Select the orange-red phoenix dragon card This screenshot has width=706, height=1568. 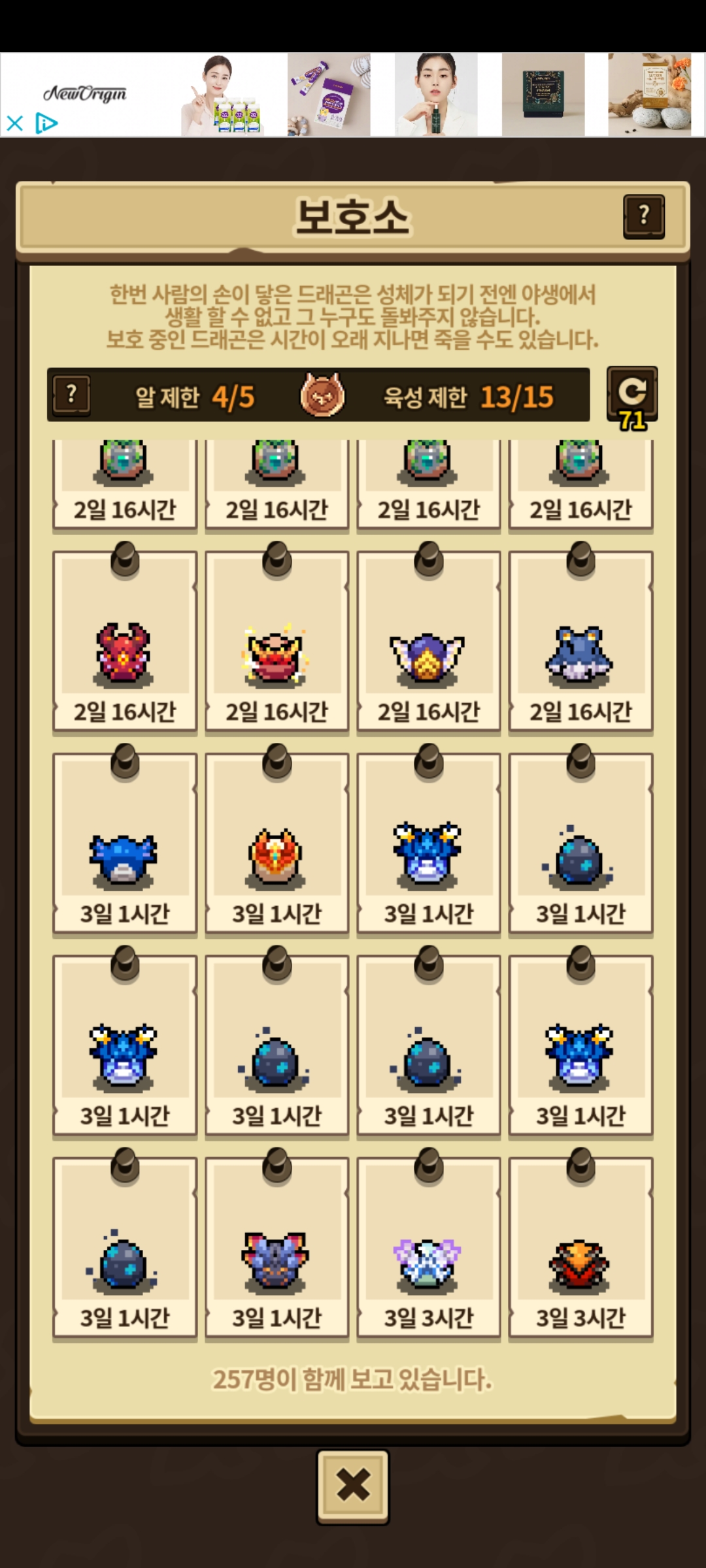[x=277, y=846]
